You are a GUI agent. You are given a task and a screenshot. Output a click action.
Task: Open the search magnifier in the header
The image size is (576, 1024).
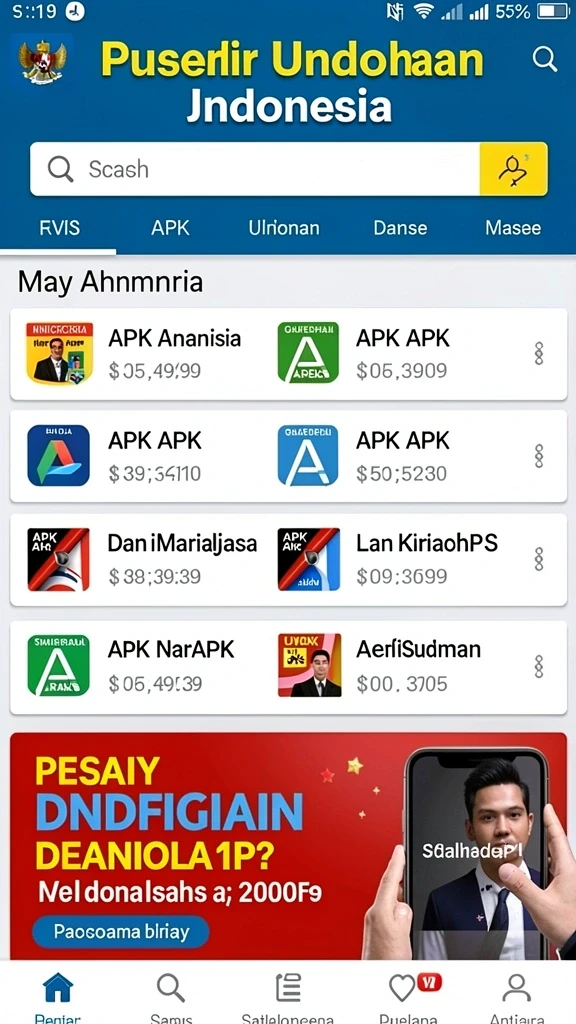tap(544, 59)
